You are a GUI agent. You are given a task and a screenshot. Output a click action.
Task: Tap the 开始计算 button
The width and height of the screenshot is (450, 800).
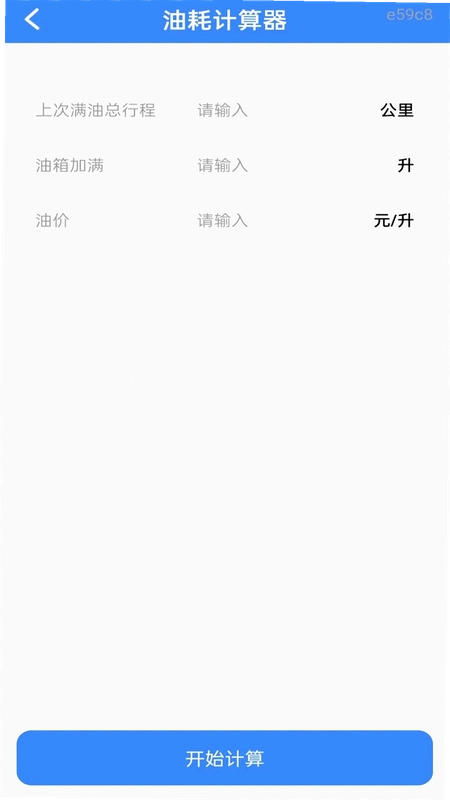pyautogui.click(x=224, y=758)
